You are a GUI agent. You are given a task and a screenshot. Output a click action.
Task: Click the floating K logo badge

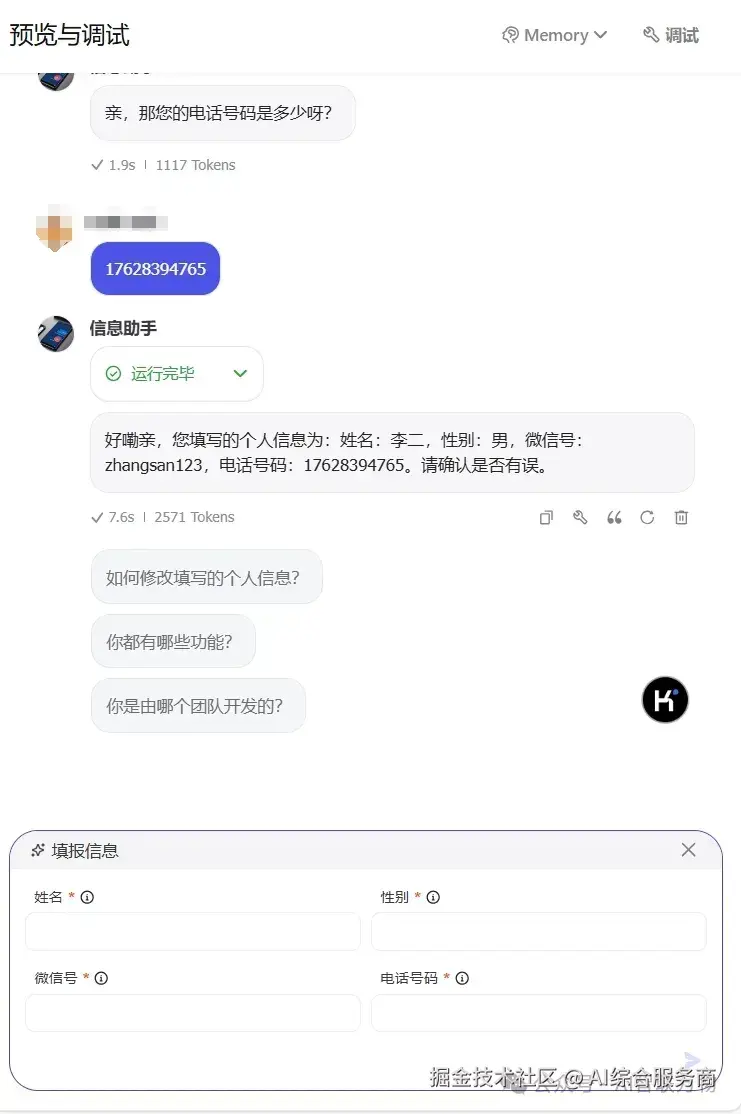click(665, 700)
